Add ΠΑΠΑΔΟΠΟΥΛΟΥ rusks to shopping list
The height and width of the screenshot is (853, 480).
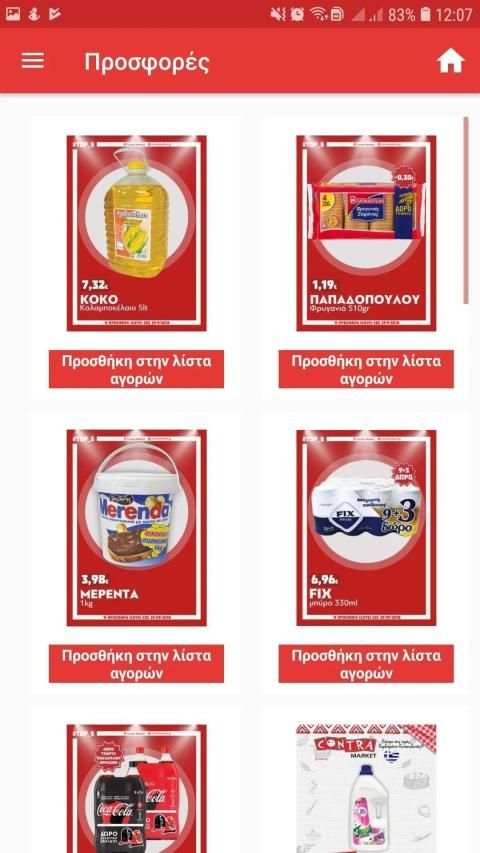[x=366, y=369]
